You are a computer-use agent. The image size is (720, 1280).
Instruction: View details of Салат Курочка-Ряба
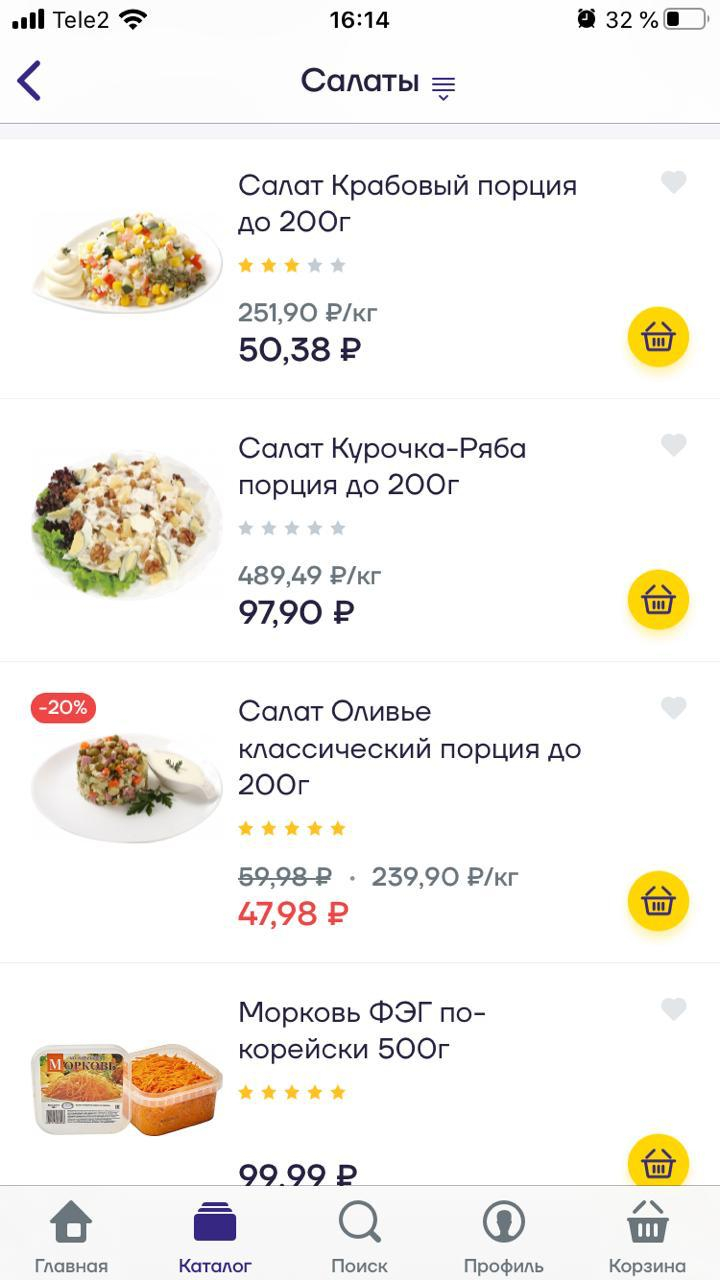(x=382, y=466)
